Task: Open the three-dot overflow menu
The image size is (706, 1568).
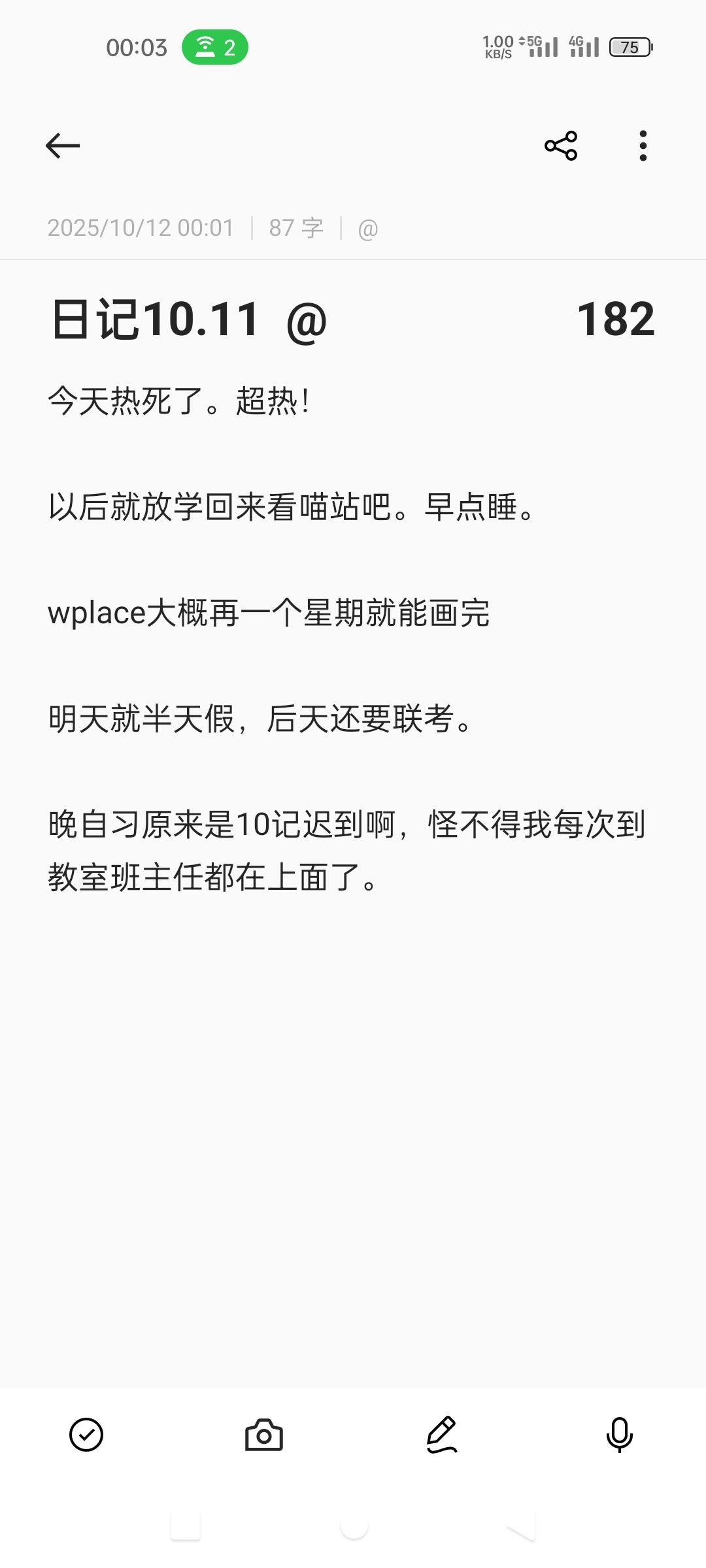Action: point(643,145)
